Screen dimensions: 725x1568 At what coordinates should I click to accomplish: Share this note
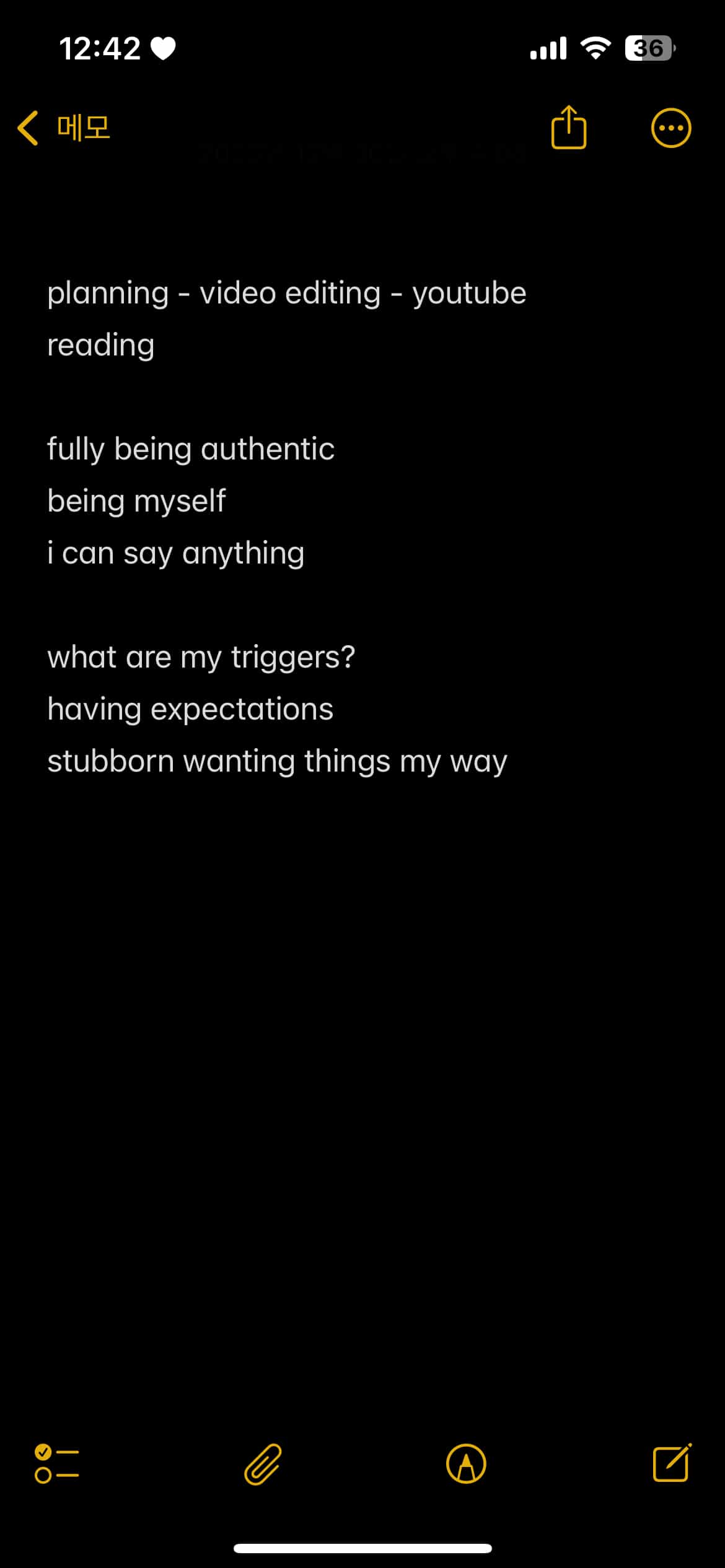pyautogui.click(x=568, y=128)
